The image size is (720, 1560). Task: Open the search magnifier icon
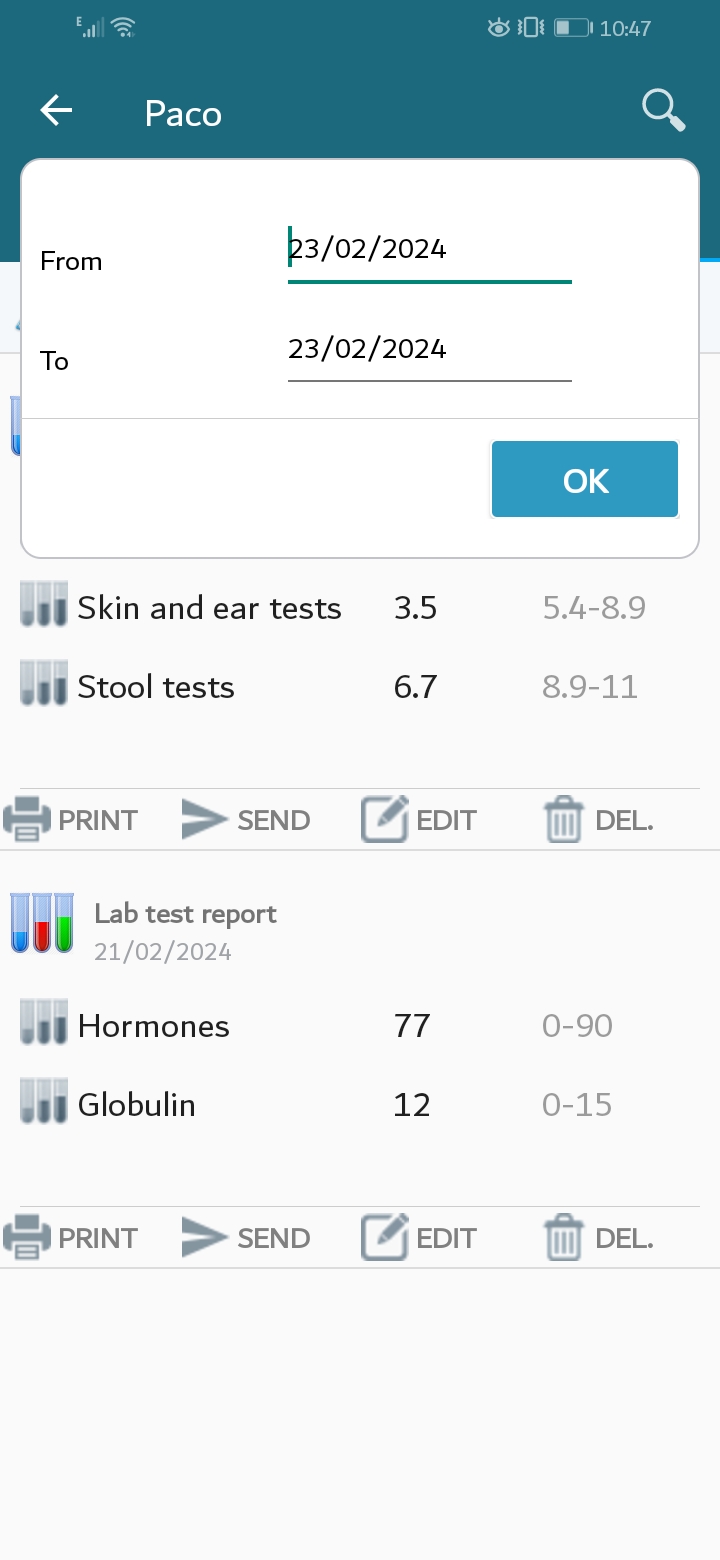[x=663, y=111]
